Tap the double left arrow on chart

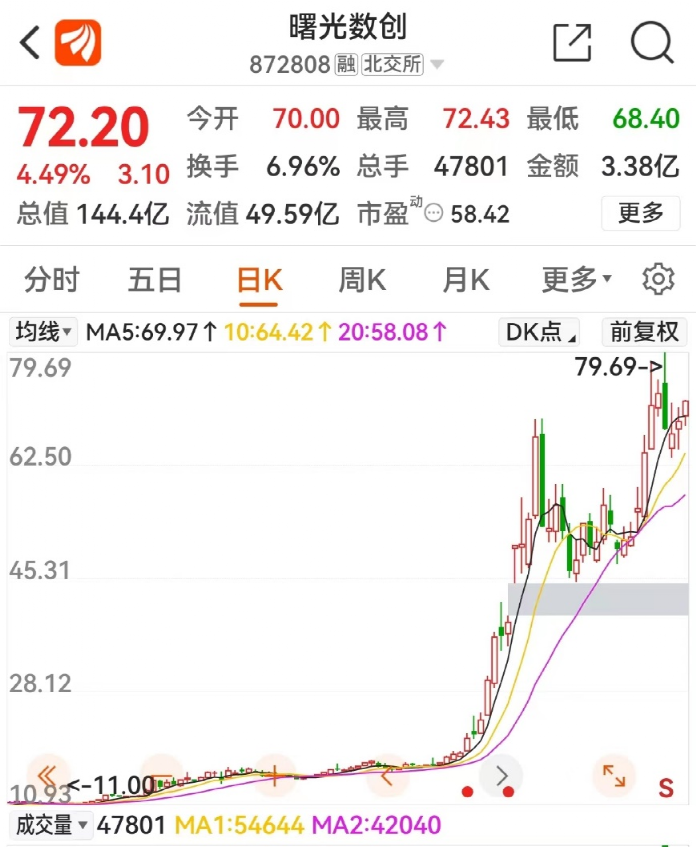pyautogui.click(x=47, y=775)
